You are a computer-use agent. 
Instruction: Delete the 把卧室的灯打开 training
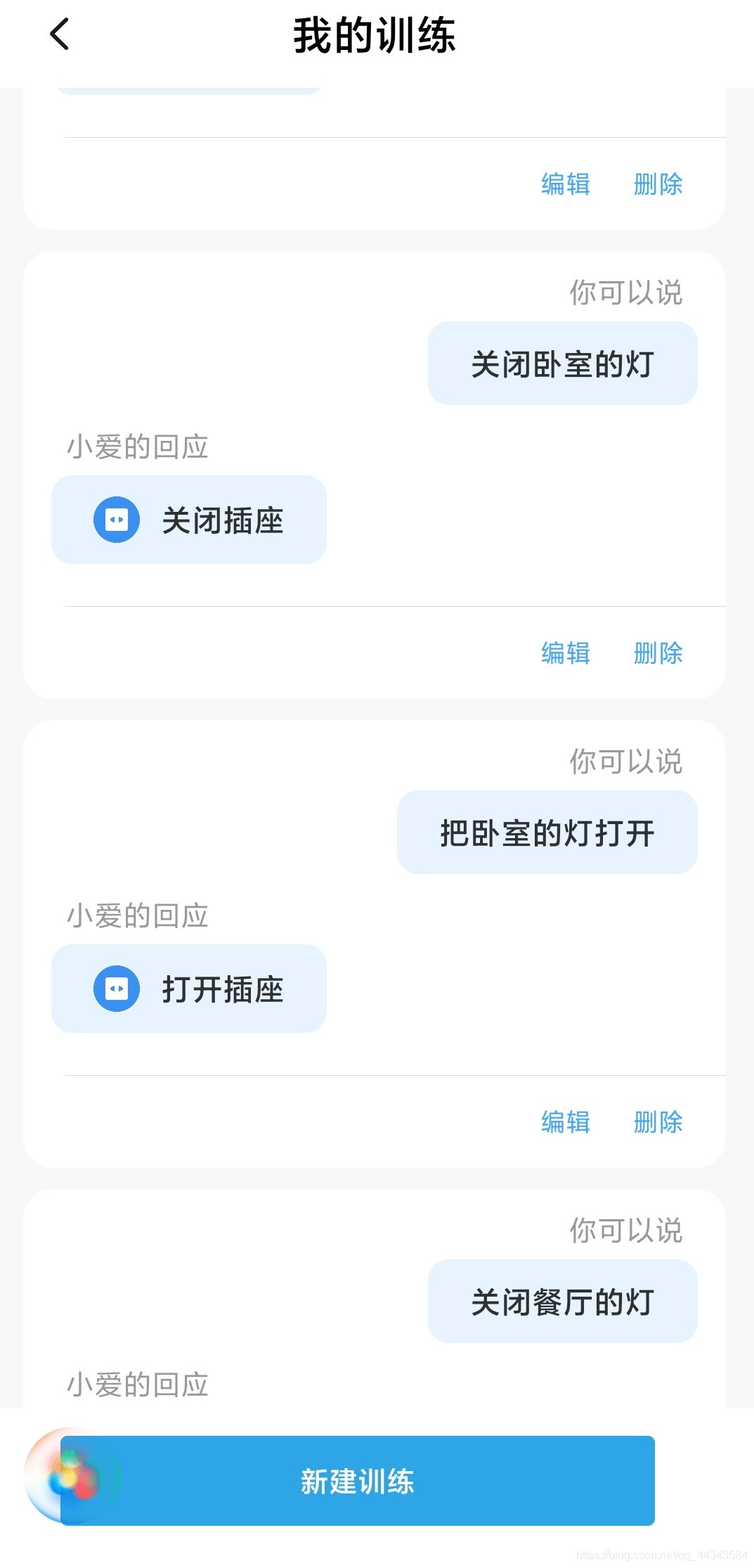(x=658, y=1122)
